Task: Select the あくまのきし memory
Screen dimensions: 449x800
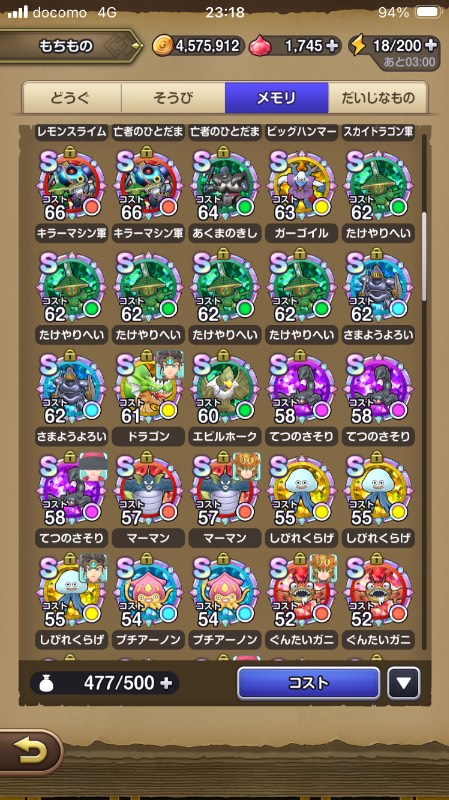Action: 224,194
